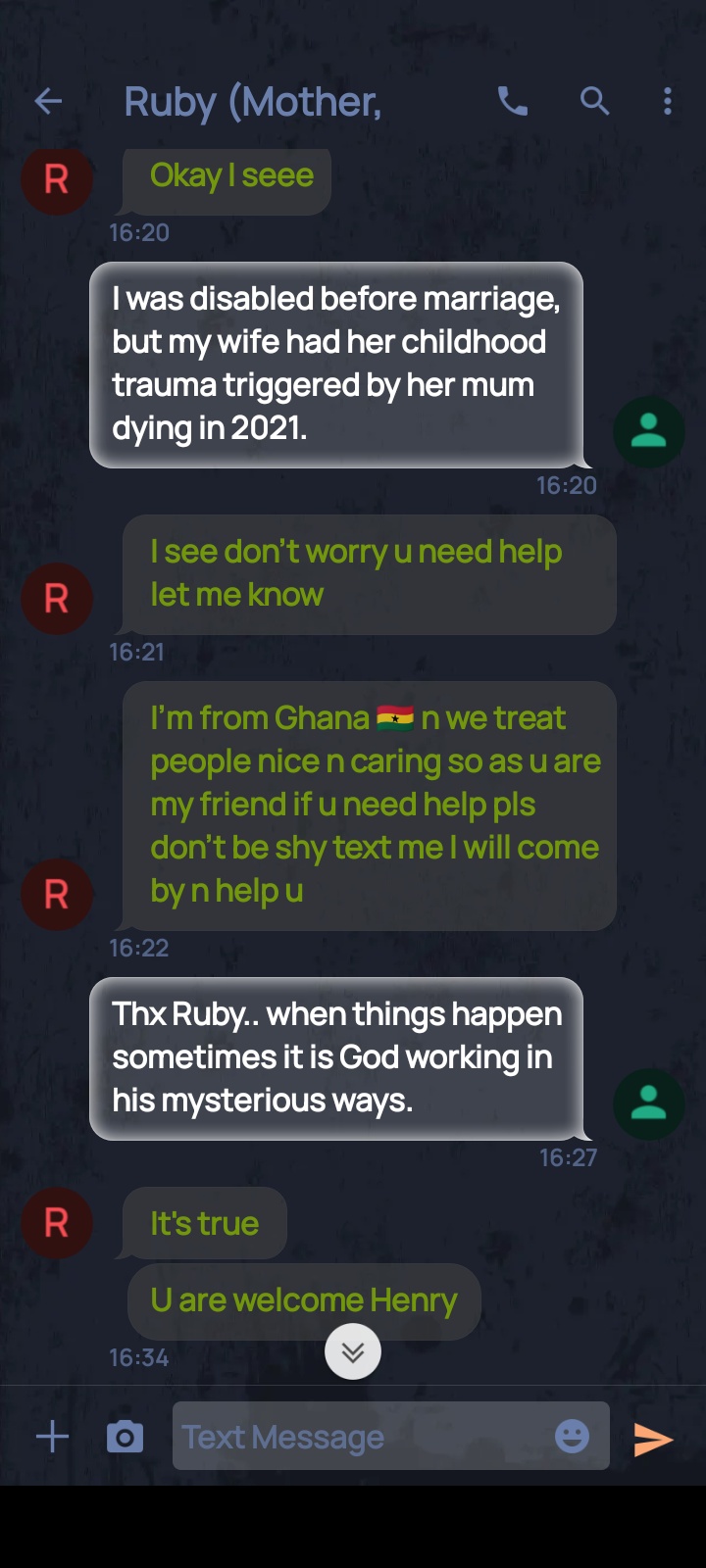Tap Ruby's avatar beside "It's true"
The height and width of the screenshot is (1568, 706).
pos(57,1223)
